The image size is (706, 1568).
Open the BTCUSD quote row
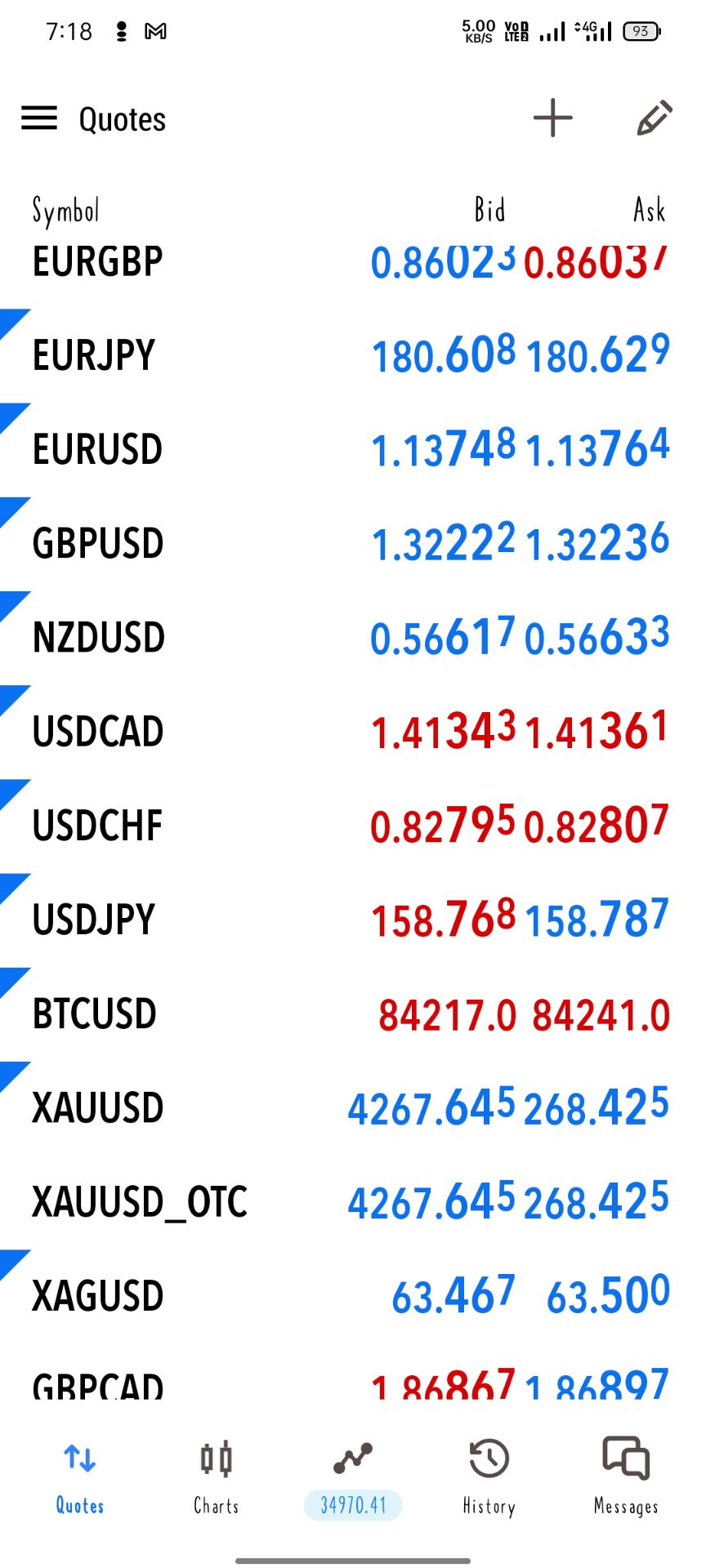[353, 1013]
